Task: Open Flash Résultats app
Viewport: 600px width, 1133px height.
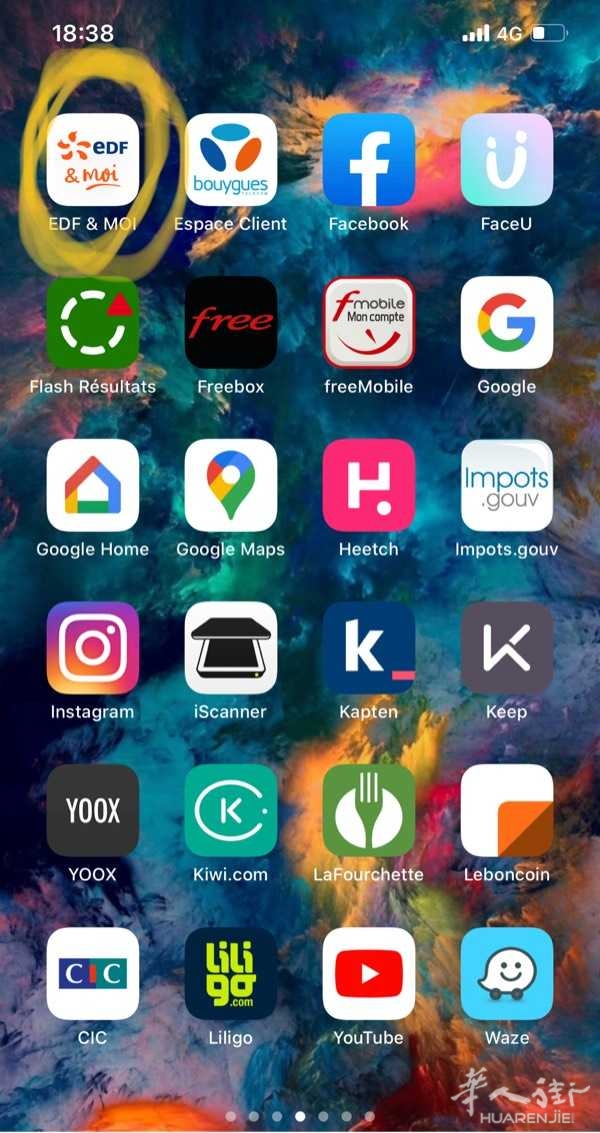Action: pyautogui.click(x=93, y=322)
